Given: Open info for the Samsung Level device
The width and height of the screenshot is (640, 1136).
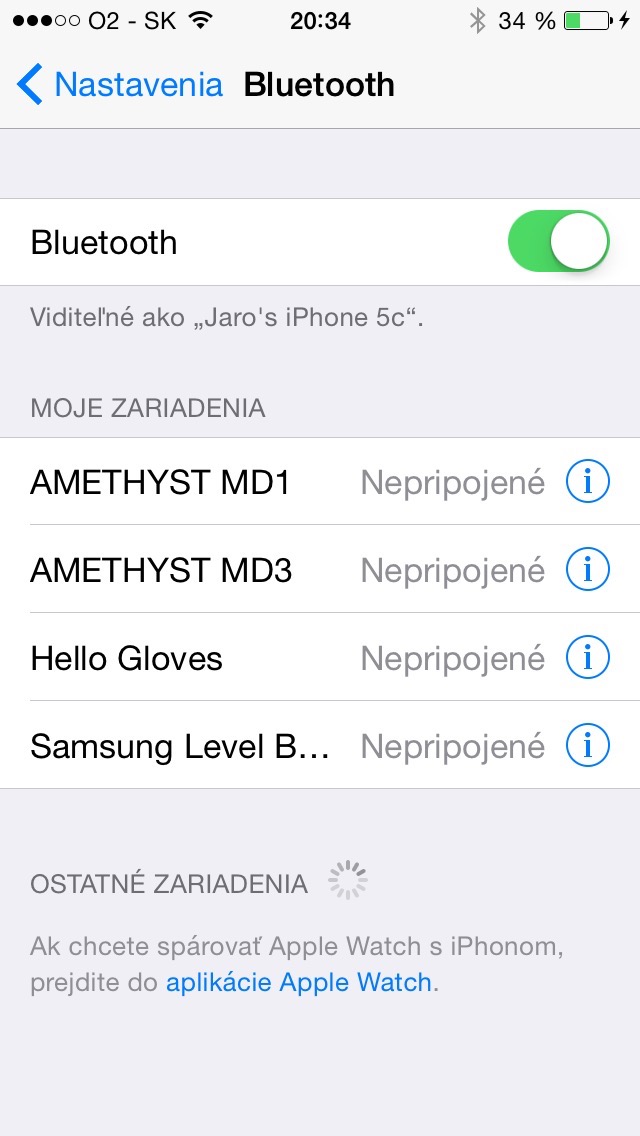Looking at the screenshot, I should pos(587,747).
